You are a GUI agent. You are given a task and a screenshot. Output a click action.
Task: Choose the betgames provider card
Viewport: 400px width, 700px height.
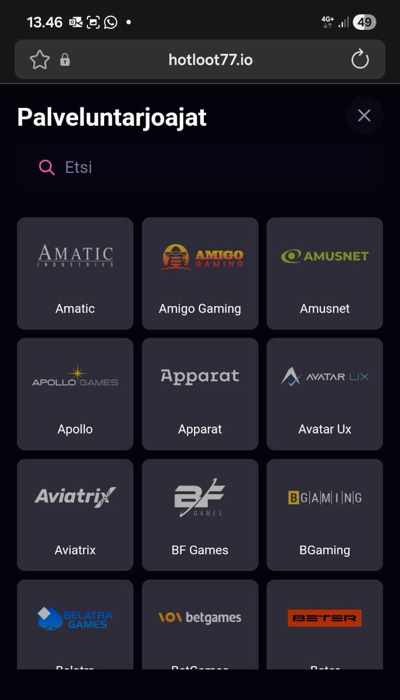pyautogui.click(x=200, y=624)
